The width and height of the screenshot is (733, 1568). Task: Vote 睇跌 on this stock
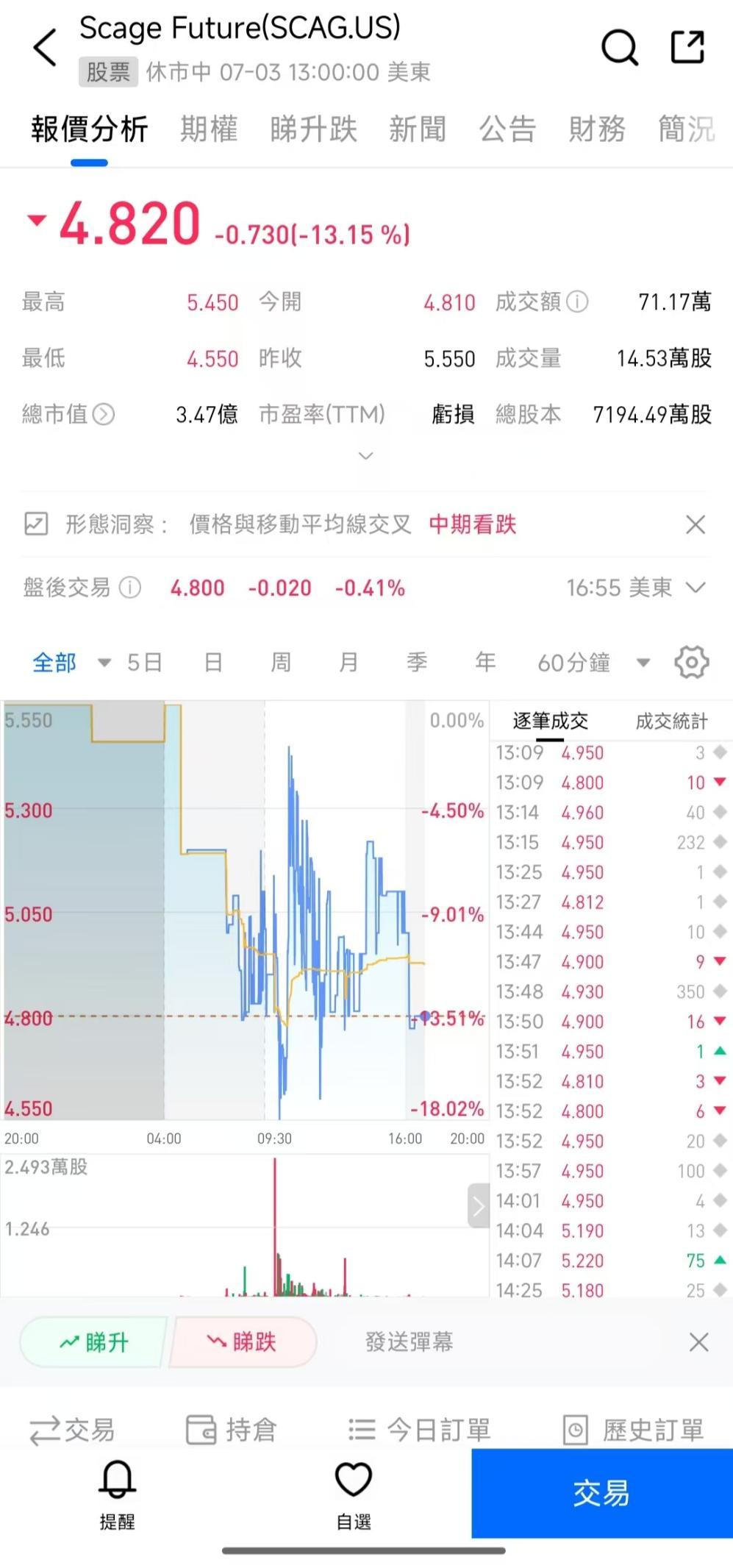243,1342
